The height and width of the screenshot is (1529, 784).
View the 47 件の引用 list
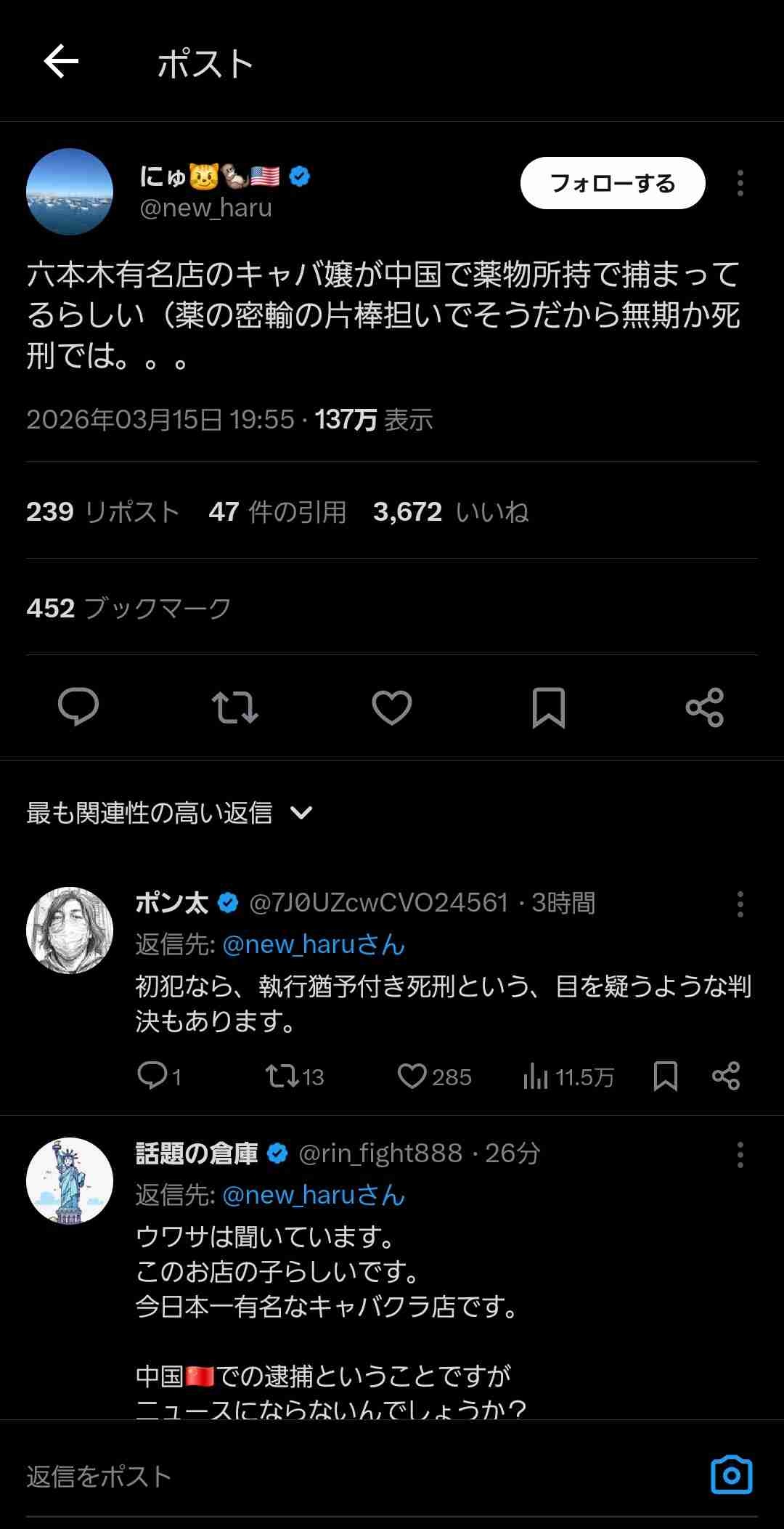(x=277, y=512)
